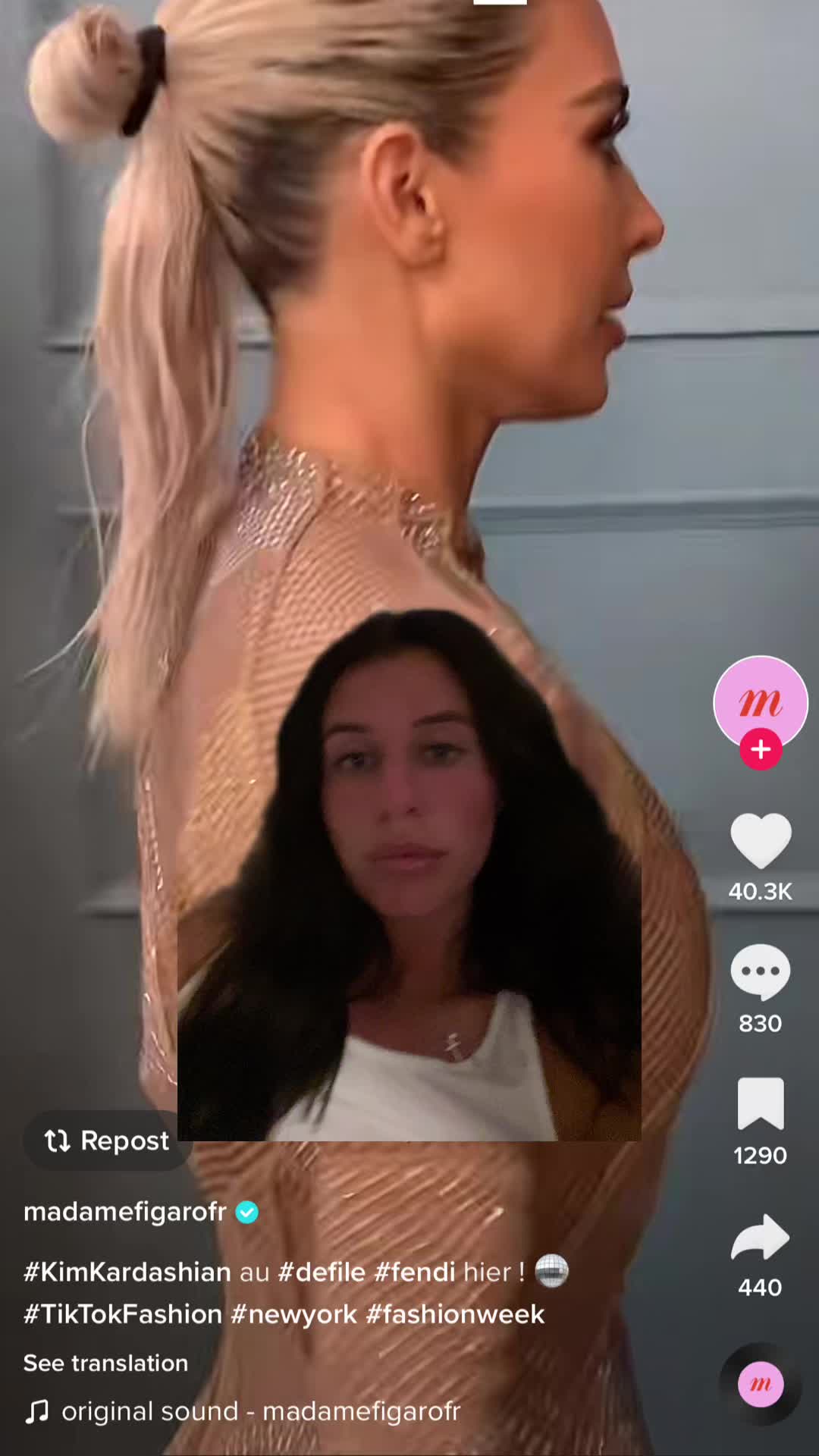Like this video
This screenshot has width=819, height=1456.
pos(761,840)
